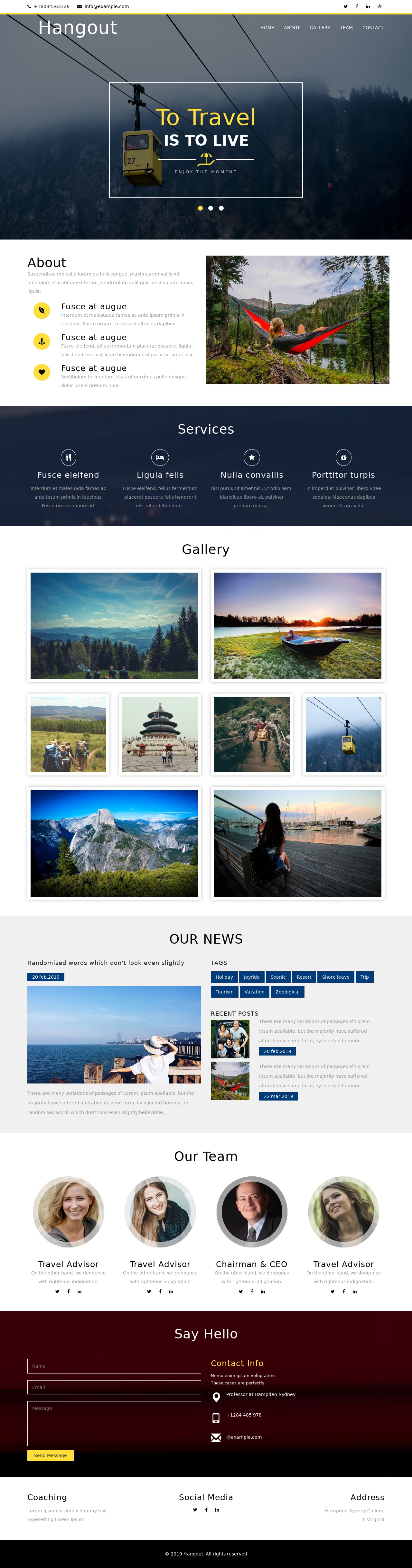Viewport: 412px width, 1568px height.
Task: Jump to the TEAM nav link
Action: 346,28
